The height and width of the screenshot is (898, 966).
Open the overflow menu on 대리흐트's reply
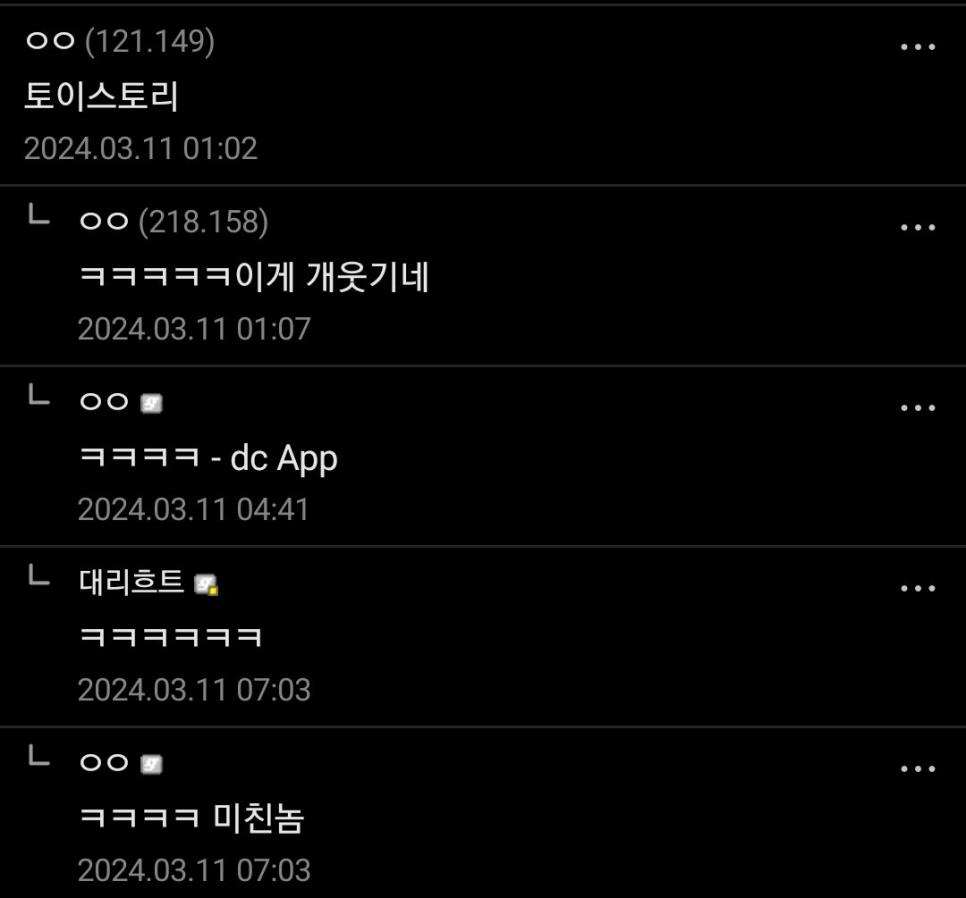917,589
